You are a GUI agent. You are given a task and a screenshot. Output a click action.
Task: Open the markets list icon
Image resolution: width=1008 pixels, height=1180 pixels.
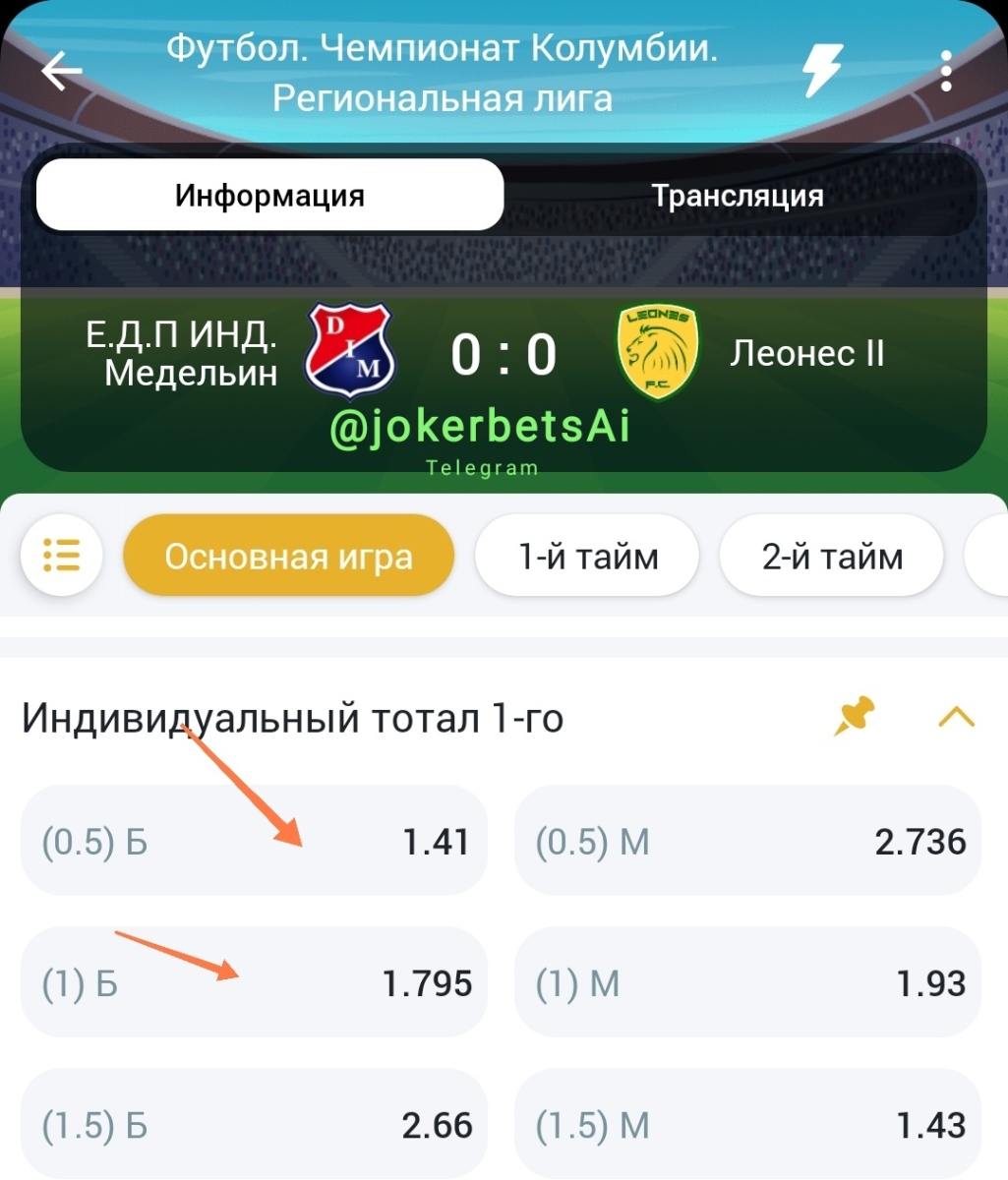[62, 556]
